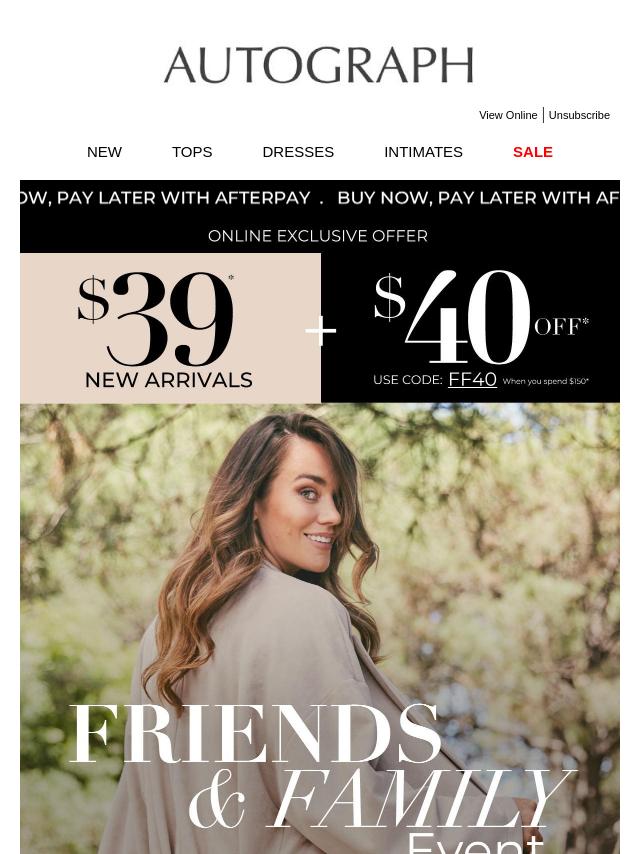This screenshot has width=640, height=854.
Task: Open the TOPS category
Action: 192,152
